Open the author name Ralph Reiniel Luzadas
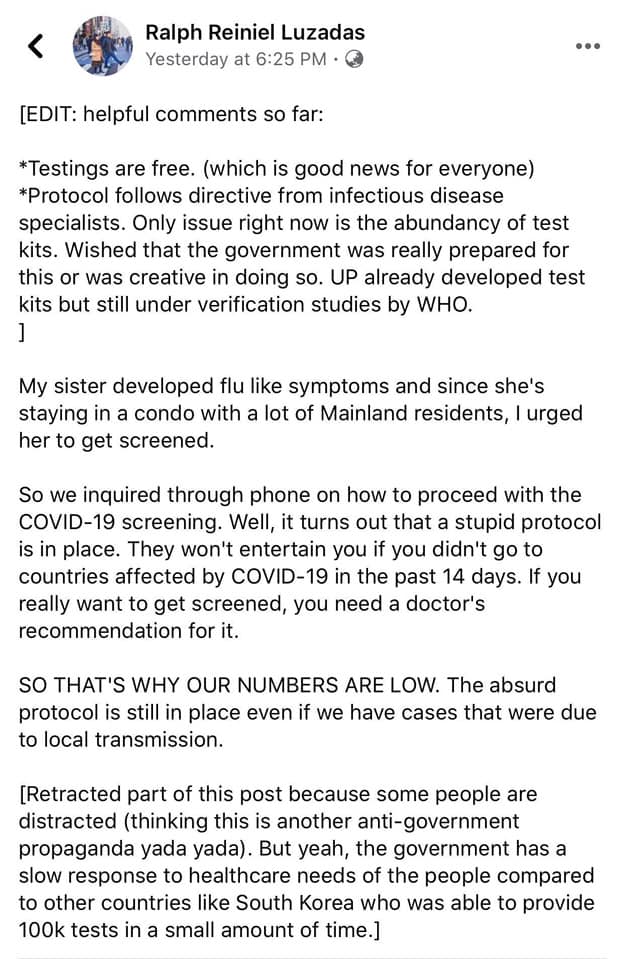 point(255,32)
